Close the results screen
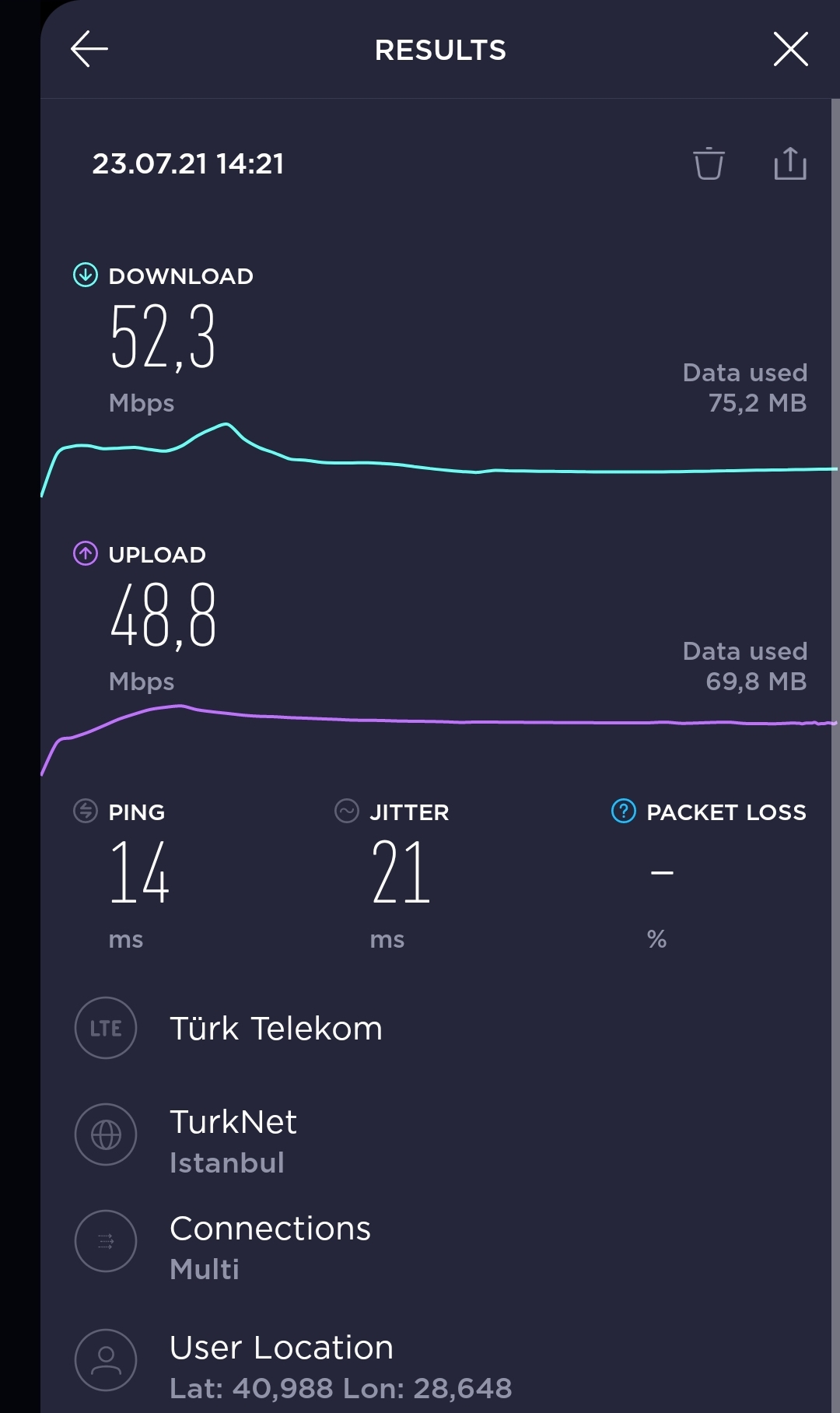This screenshot has height=1413, width=840. [x=791, y=49]
